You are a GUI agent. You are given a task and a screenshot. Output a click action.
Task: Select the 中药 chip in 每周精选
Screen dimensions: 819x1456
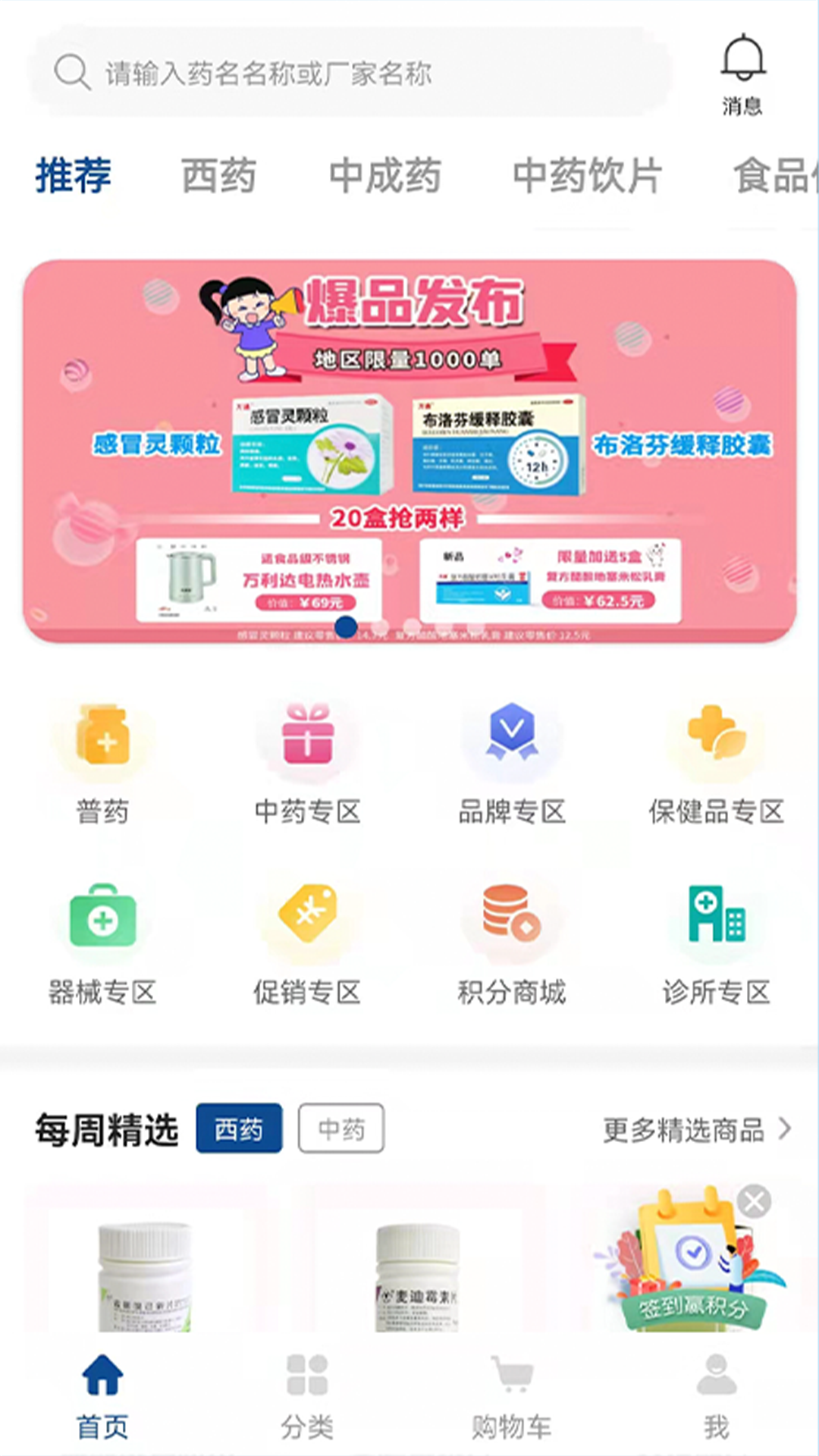pos(340,1129)
